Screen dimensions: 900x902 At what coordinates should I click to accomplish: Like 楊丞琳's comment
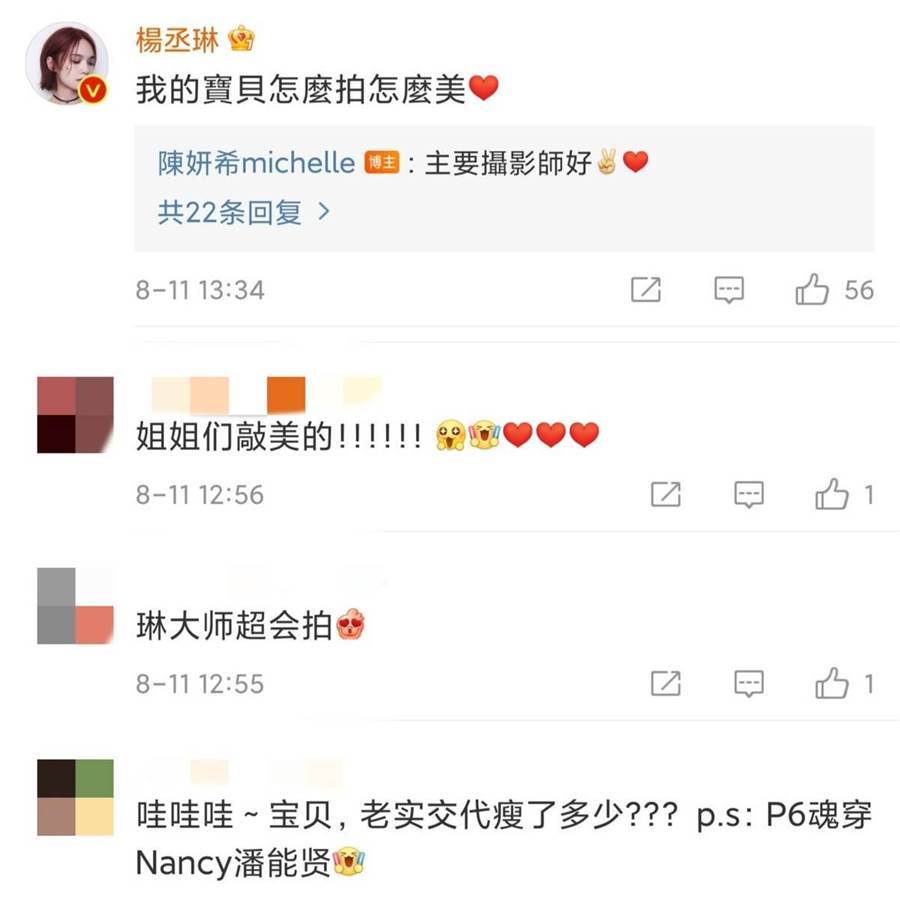[x=813, y=290]
